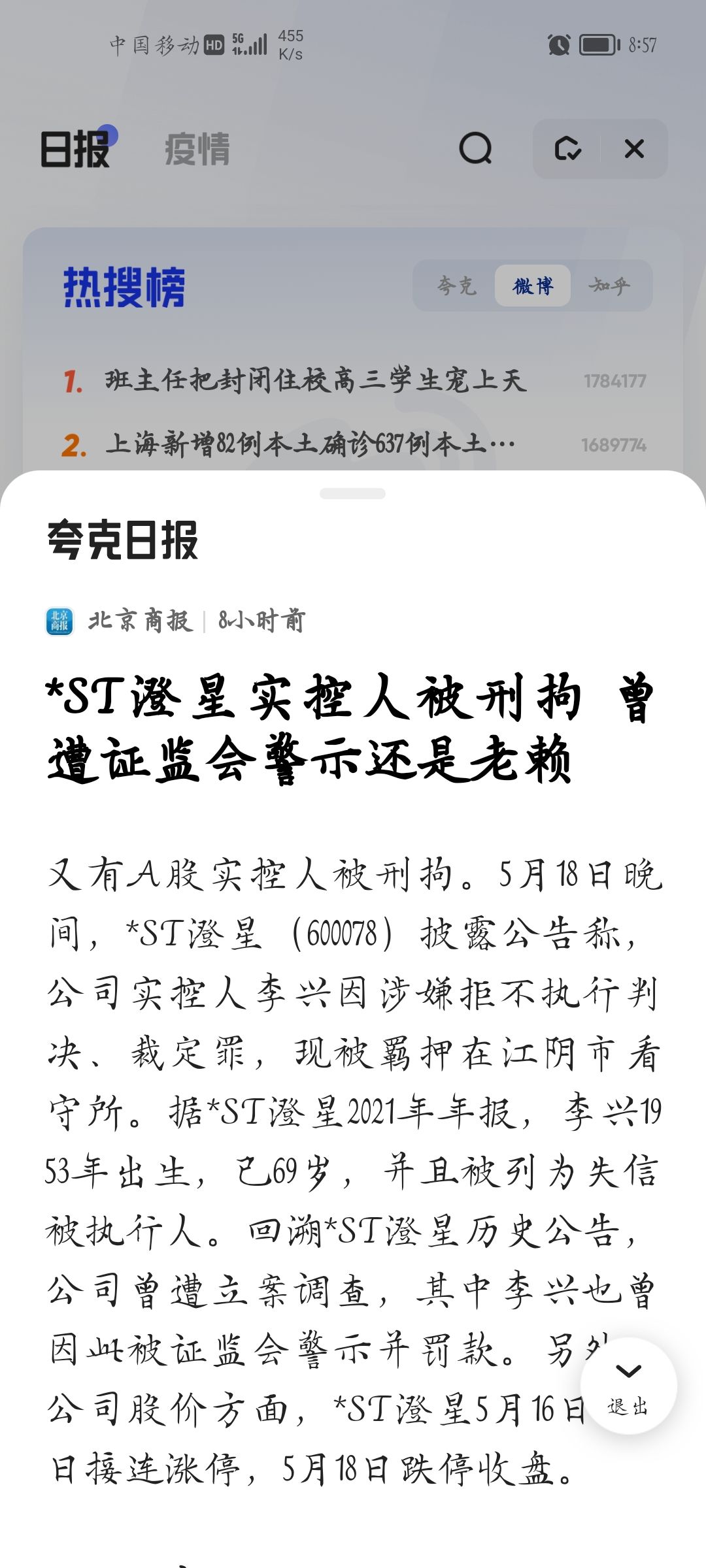Viewport: 706px width, 1568px height.
Task: Switch hot list to 夸克
Action: (x=456, y=286)
